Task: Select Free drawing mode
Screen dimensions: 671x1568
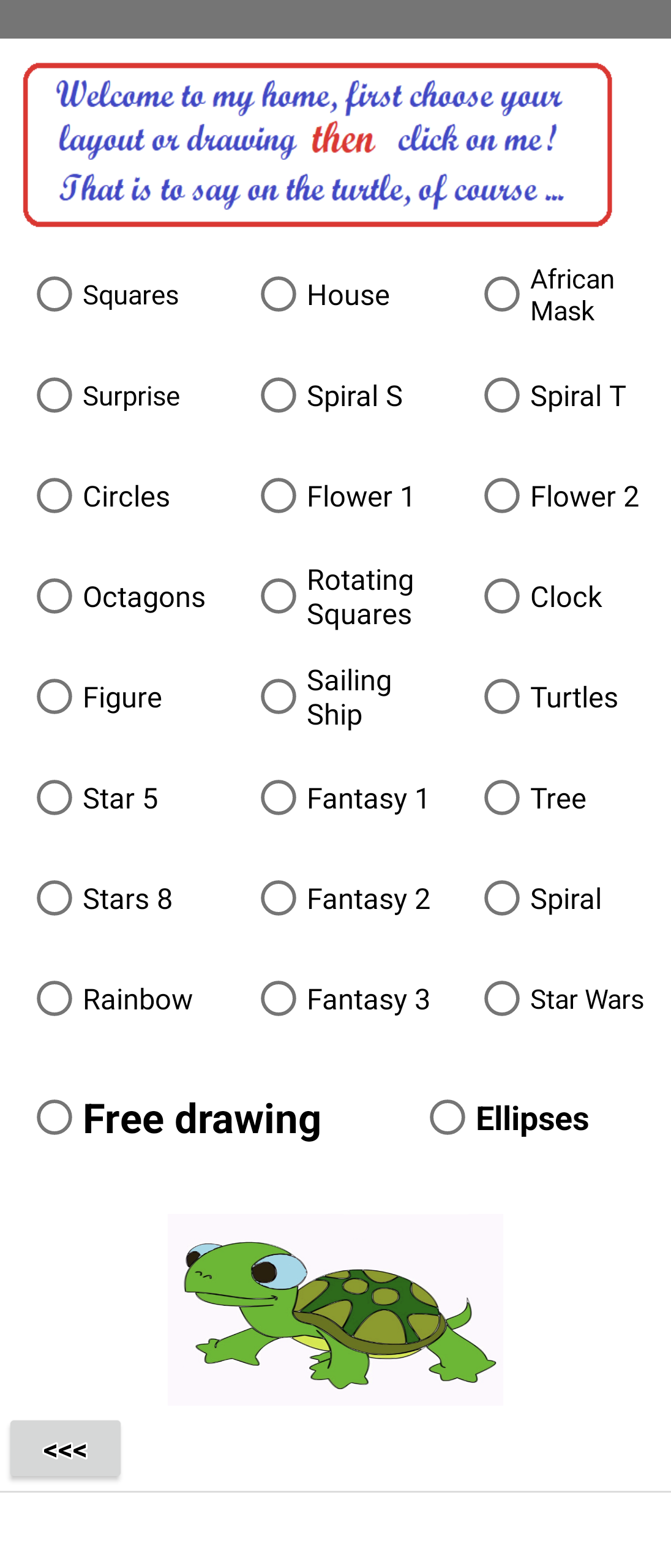Action: 54,1117
